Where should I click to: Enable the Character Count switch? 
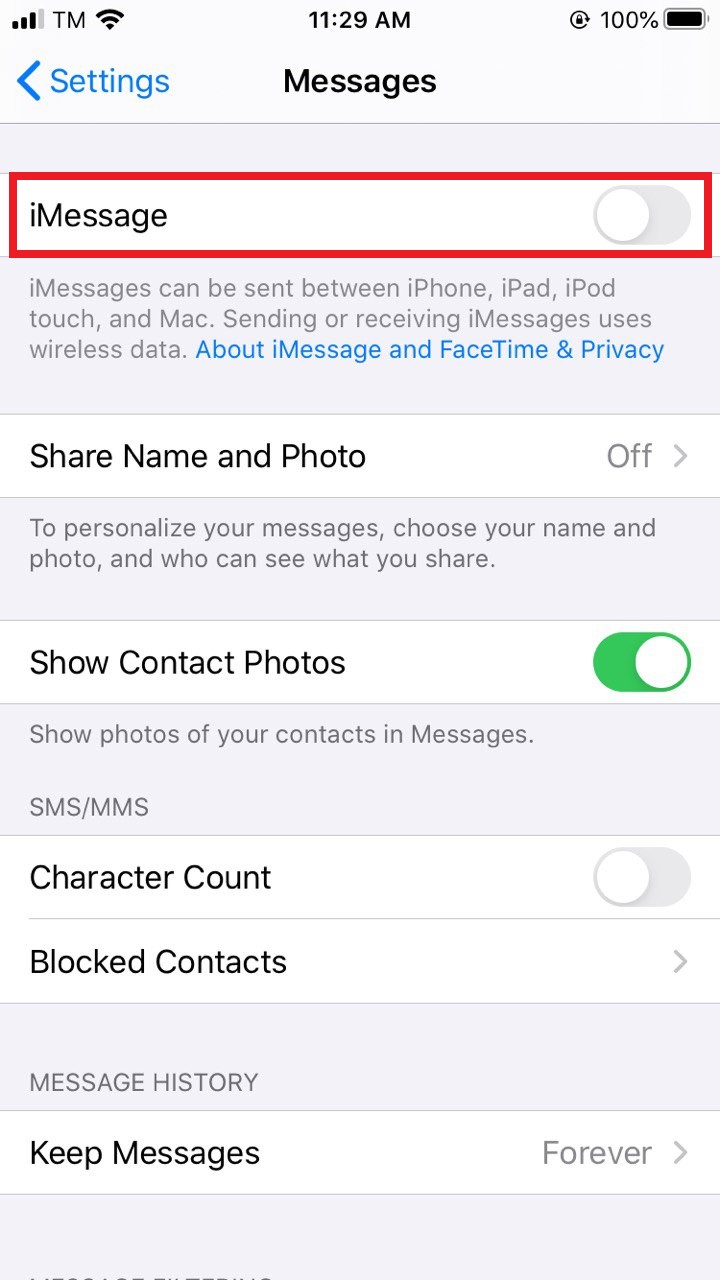pyautogui.click(x=641, y=877)
